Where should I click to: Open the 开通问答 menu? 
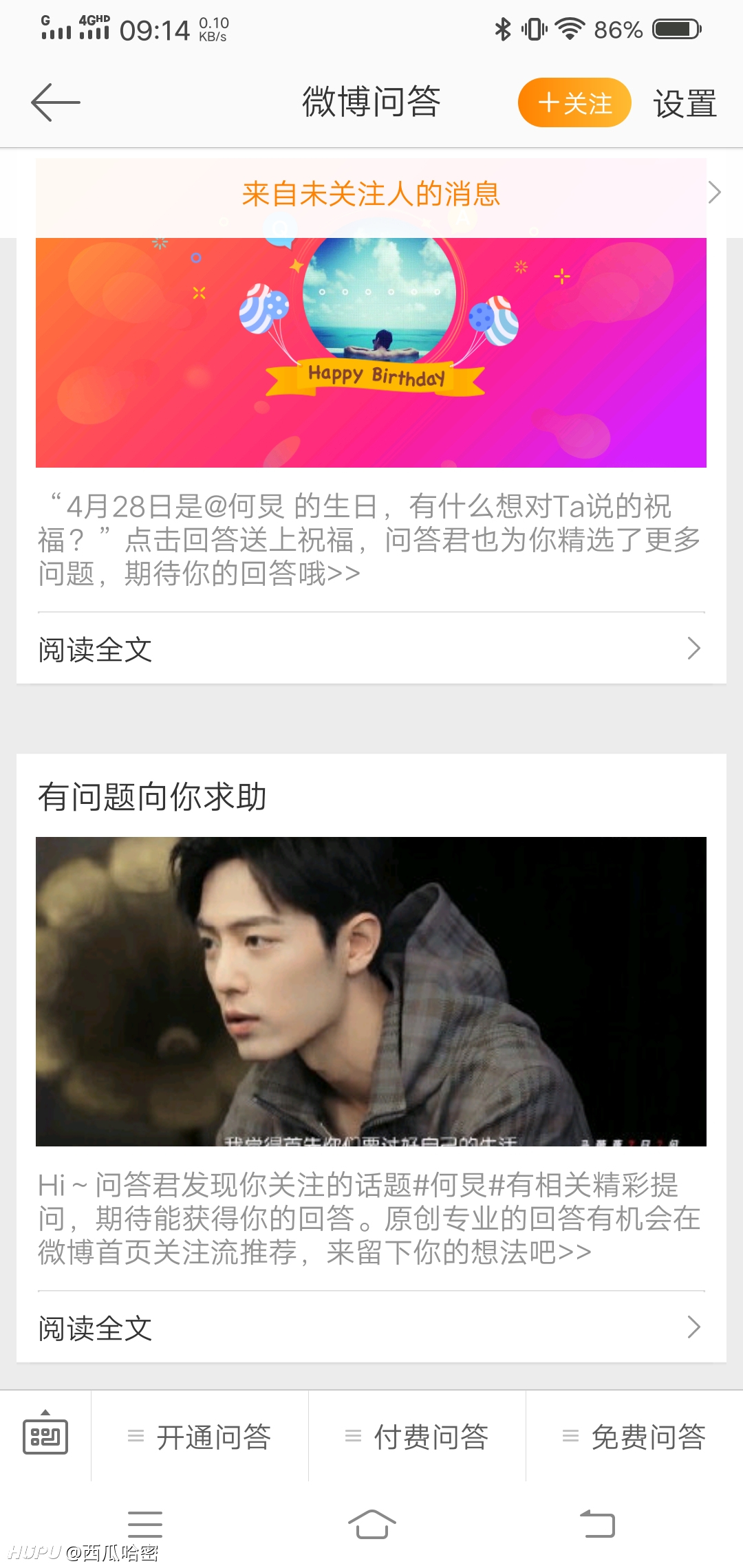coord(200,1436)
